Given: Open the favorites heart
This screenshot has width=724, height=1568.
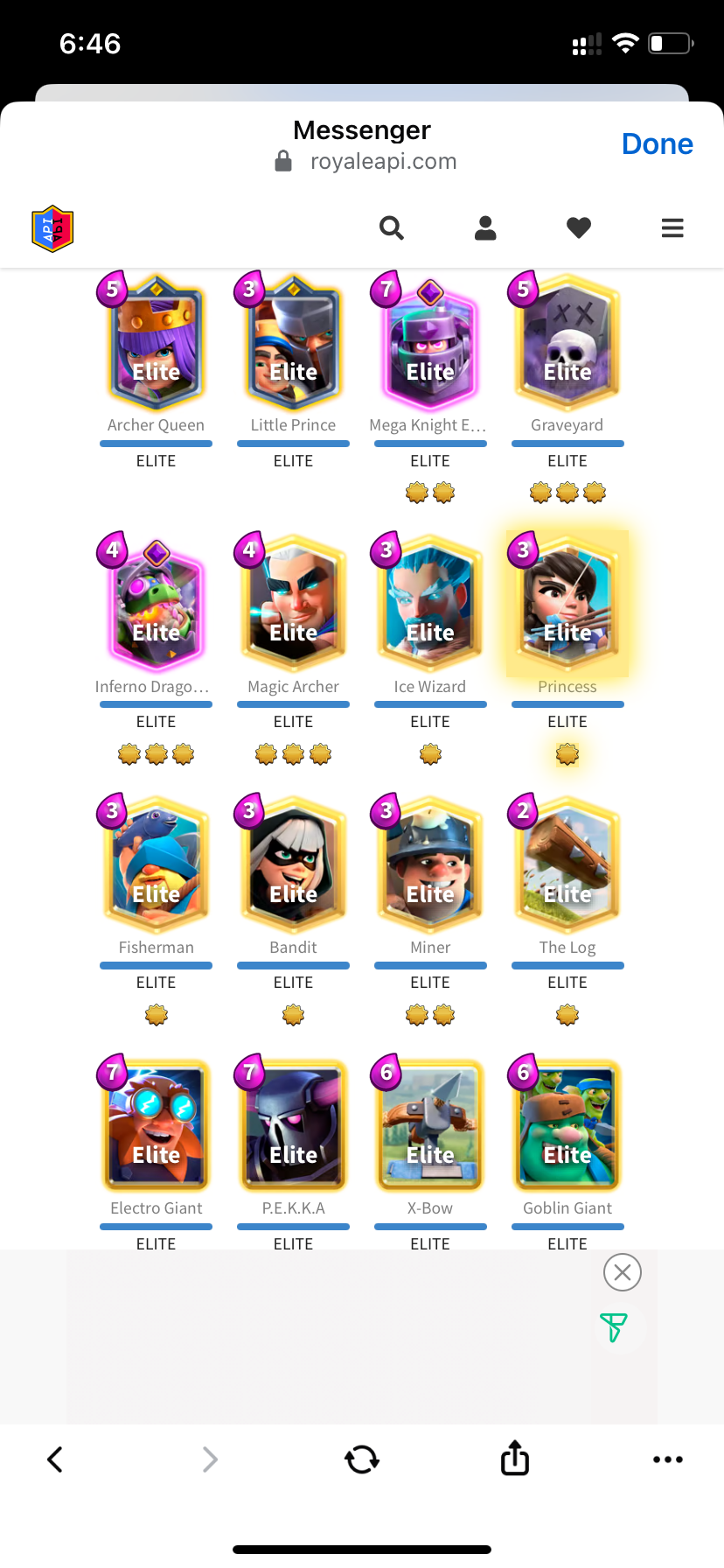Looking at the screenshot, I should click(579, 228).
